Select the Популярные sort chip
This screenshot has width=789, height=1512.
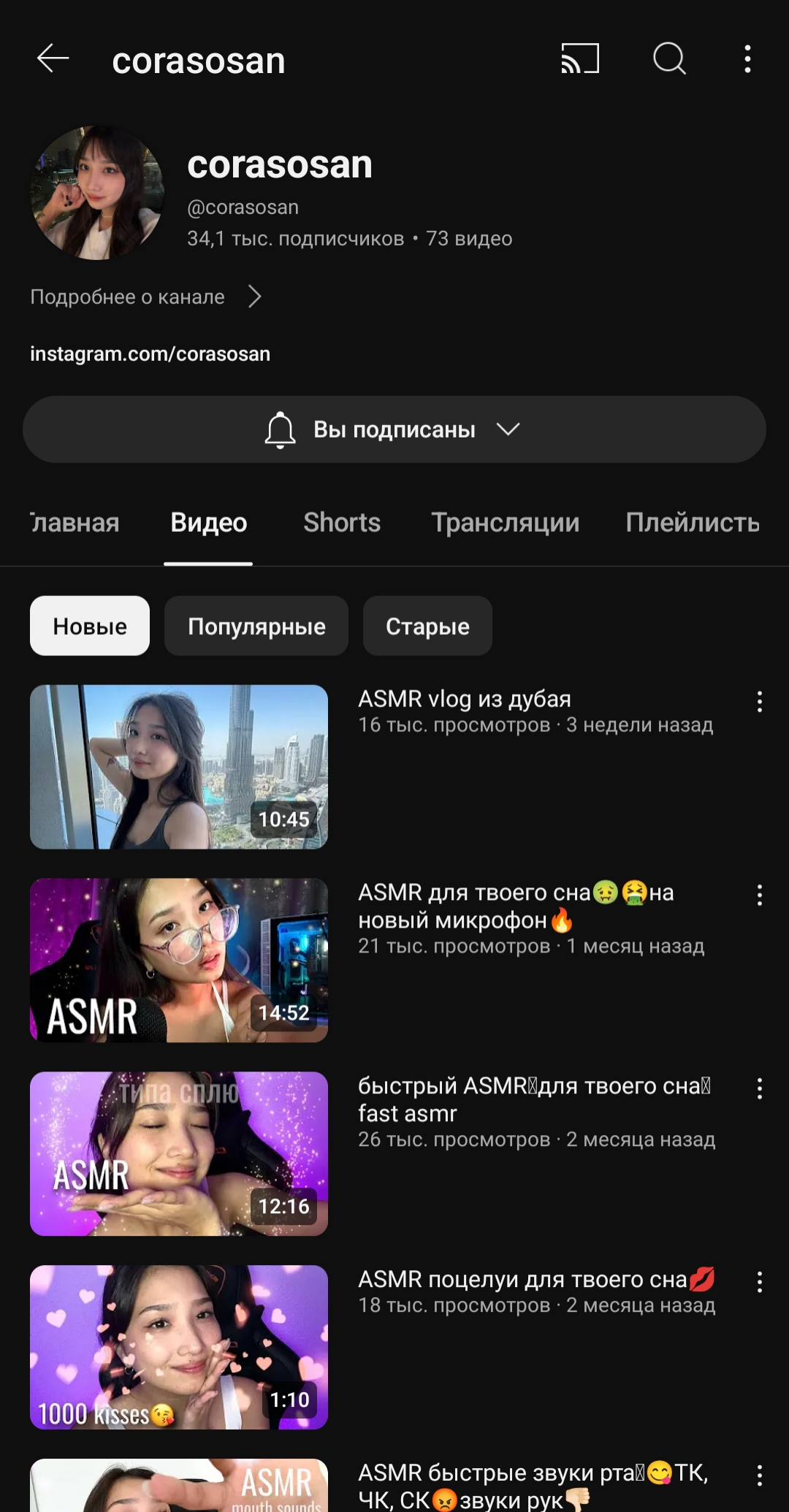point(256,626)
